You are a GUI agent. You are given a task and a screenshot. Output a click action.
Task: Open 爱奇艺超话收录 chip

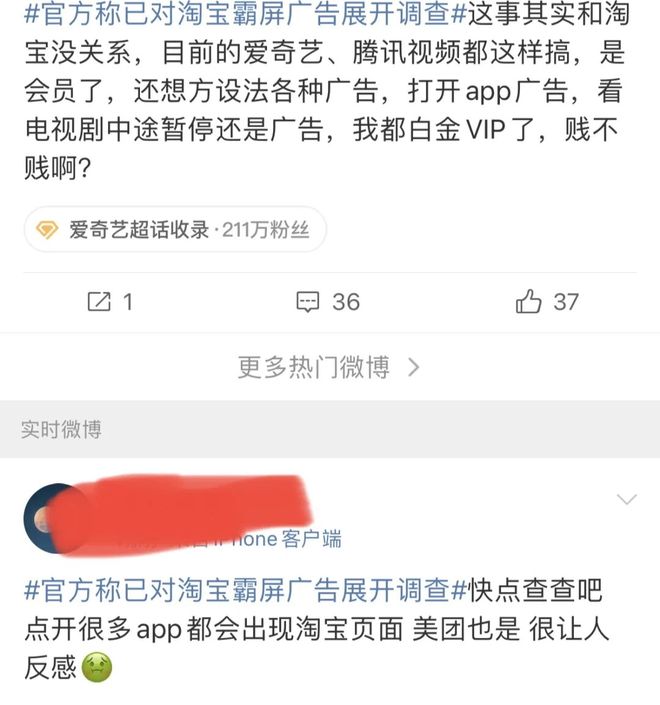pyautogui.click(x=176, y=231)
